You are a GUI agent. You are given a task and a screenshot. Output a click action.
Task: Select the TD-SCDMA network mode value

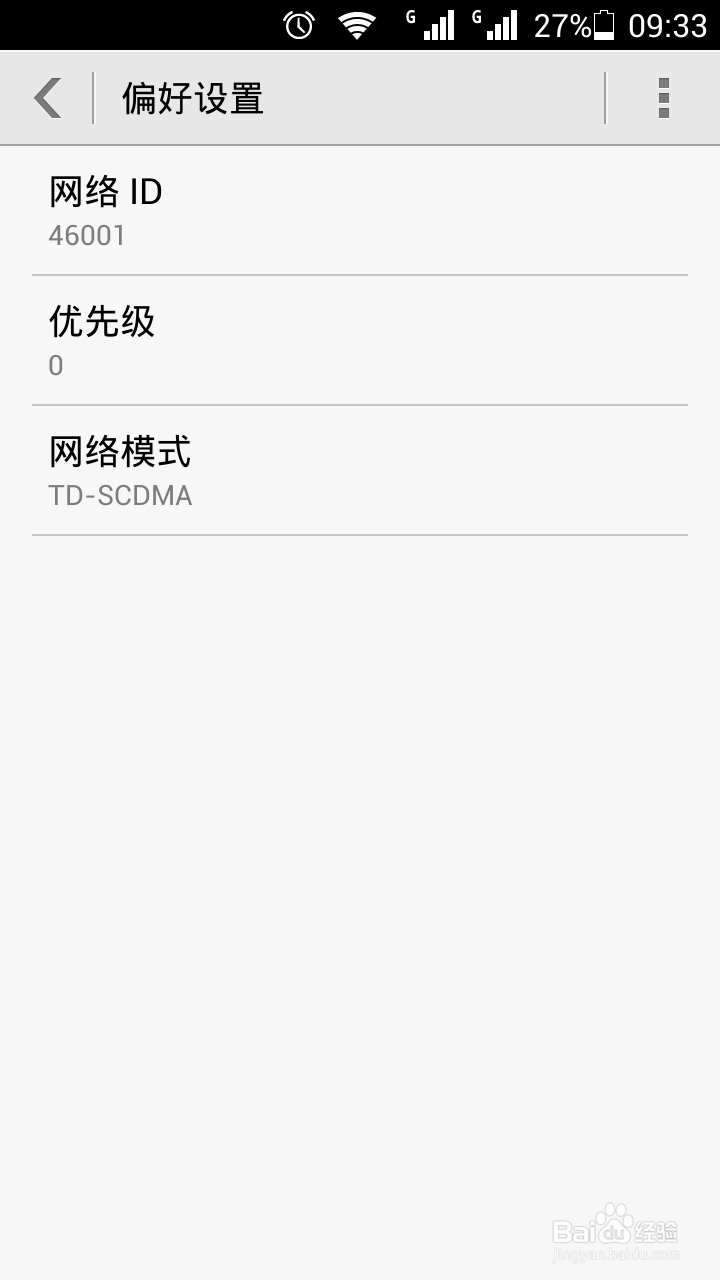pos(120,495)
